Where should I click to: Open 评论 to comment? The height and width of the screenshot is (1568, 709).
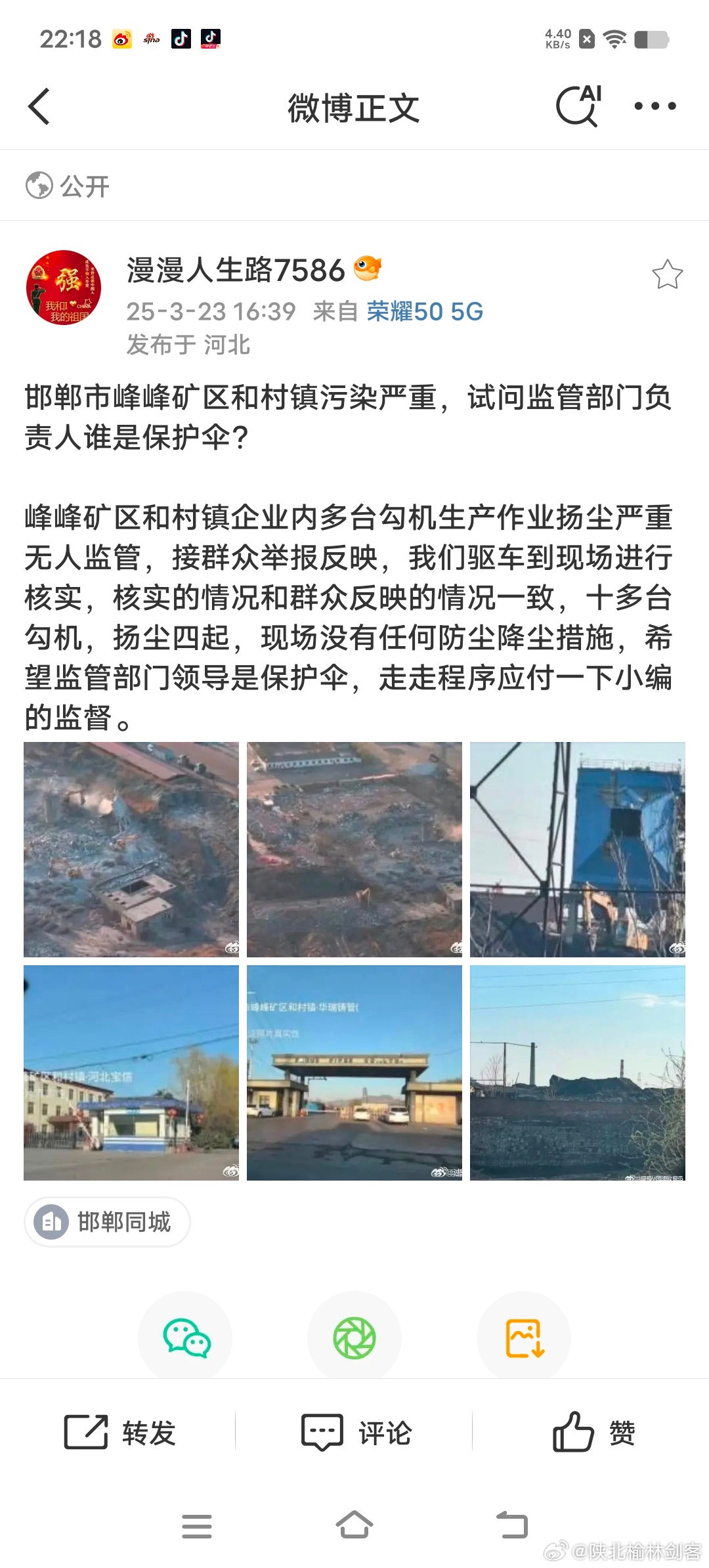click(356, 1432)
